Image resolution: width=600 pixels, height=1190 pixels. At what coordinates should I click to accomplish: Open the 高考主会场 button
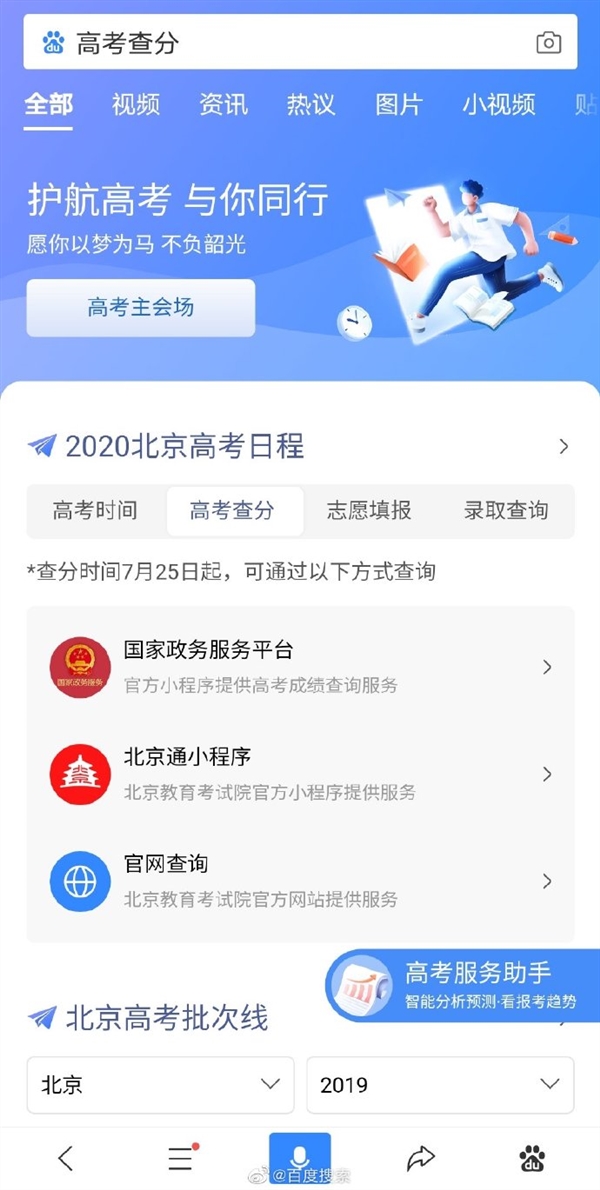(x=140, y=308)
